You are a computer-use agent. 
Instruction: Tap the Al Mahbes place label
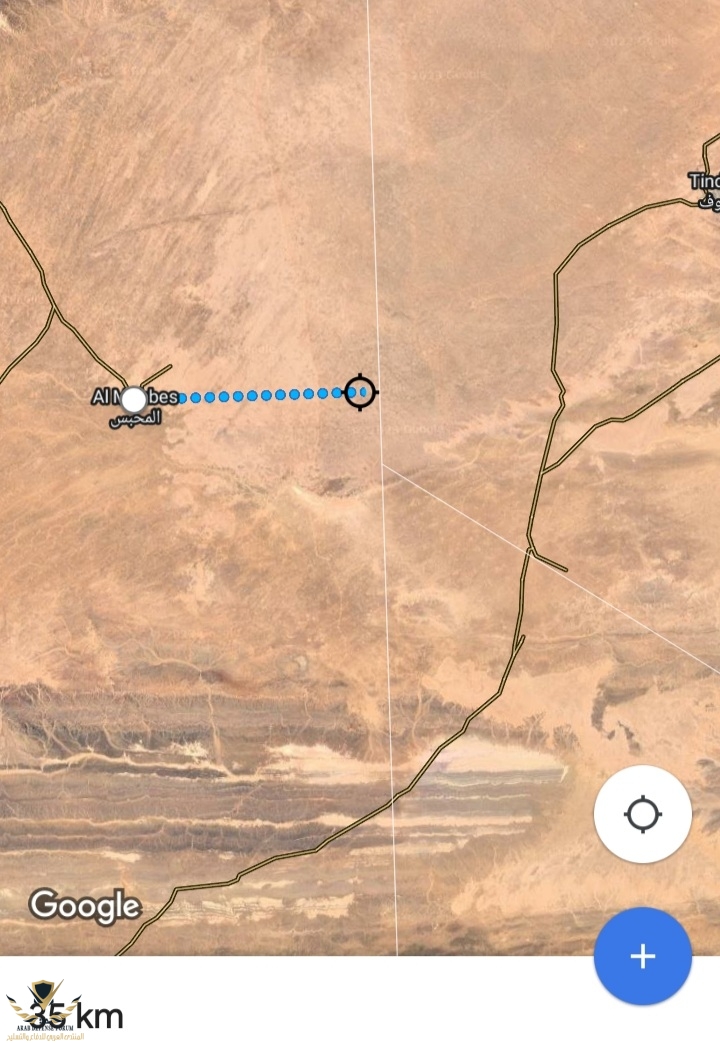[135, 407]
